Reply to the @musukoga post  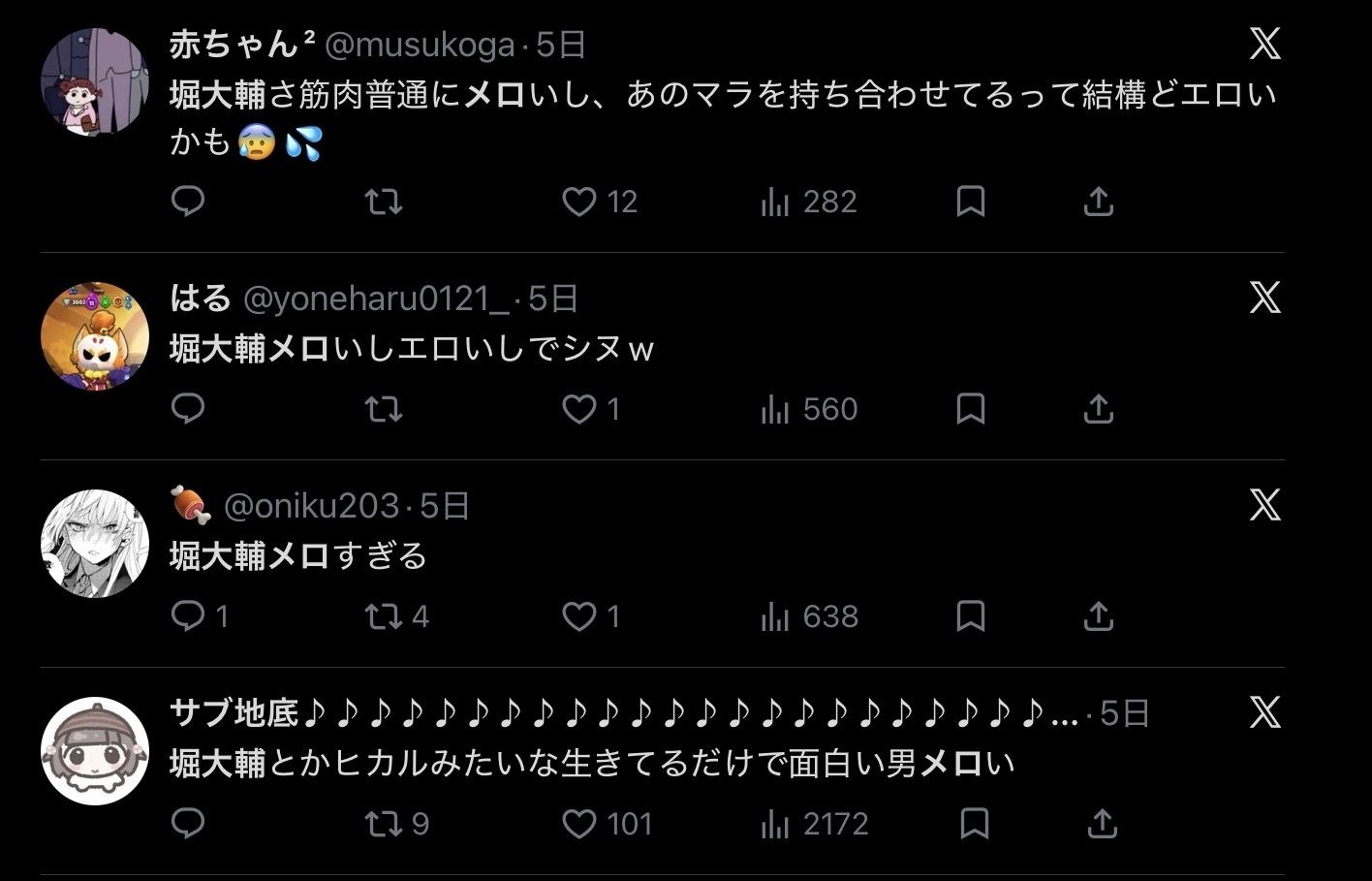pyautogui.click(x=188, y=202)
